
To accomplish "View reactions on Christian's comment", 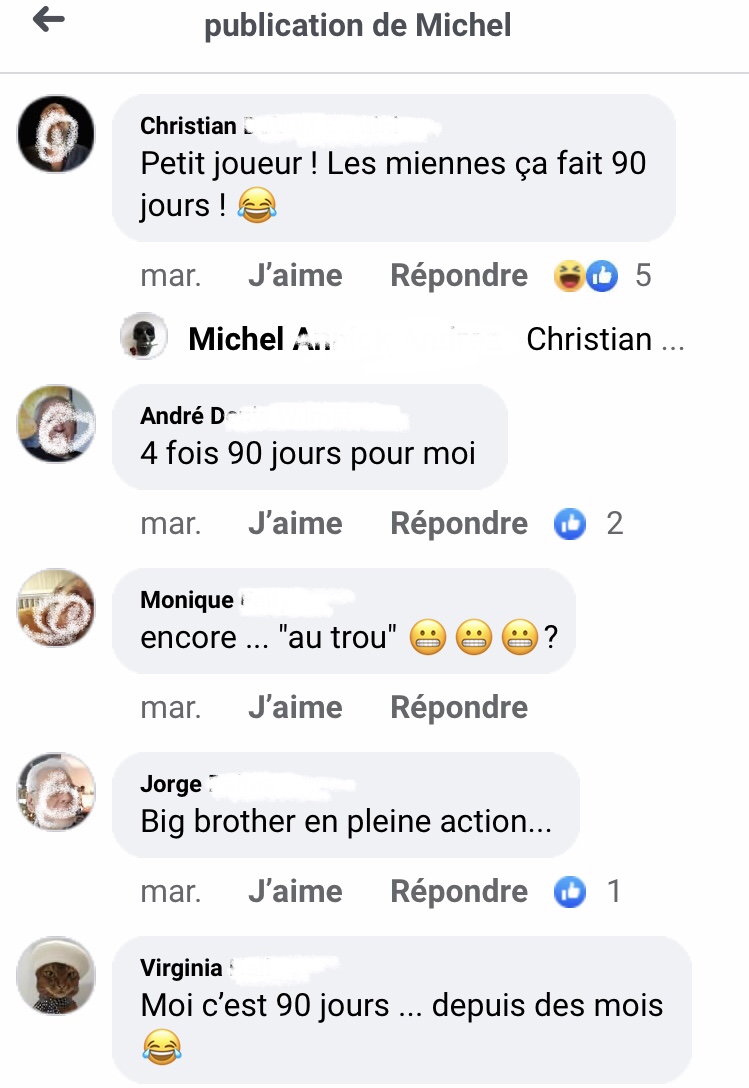I will coord(602,276).
